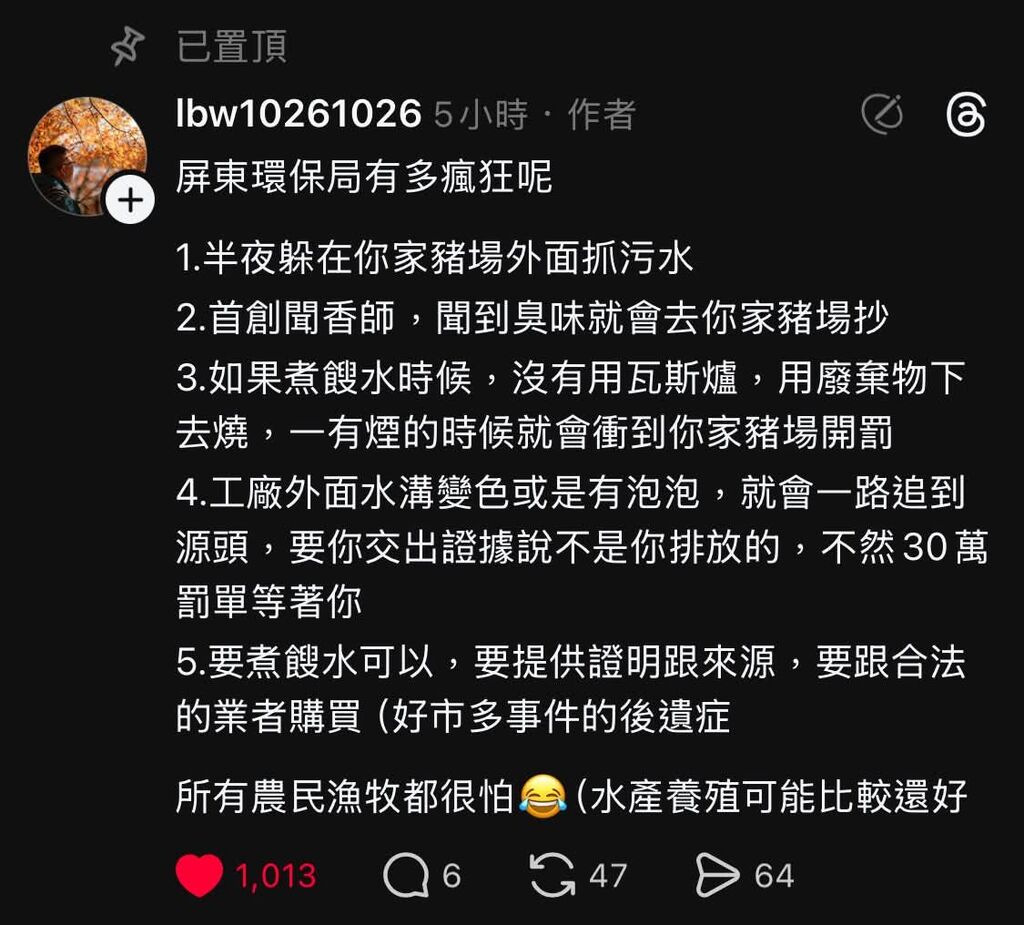Like the post by lbw10261026
Image resolution: width=1024 pixels, height=925 pixels.
pos(199,876)
